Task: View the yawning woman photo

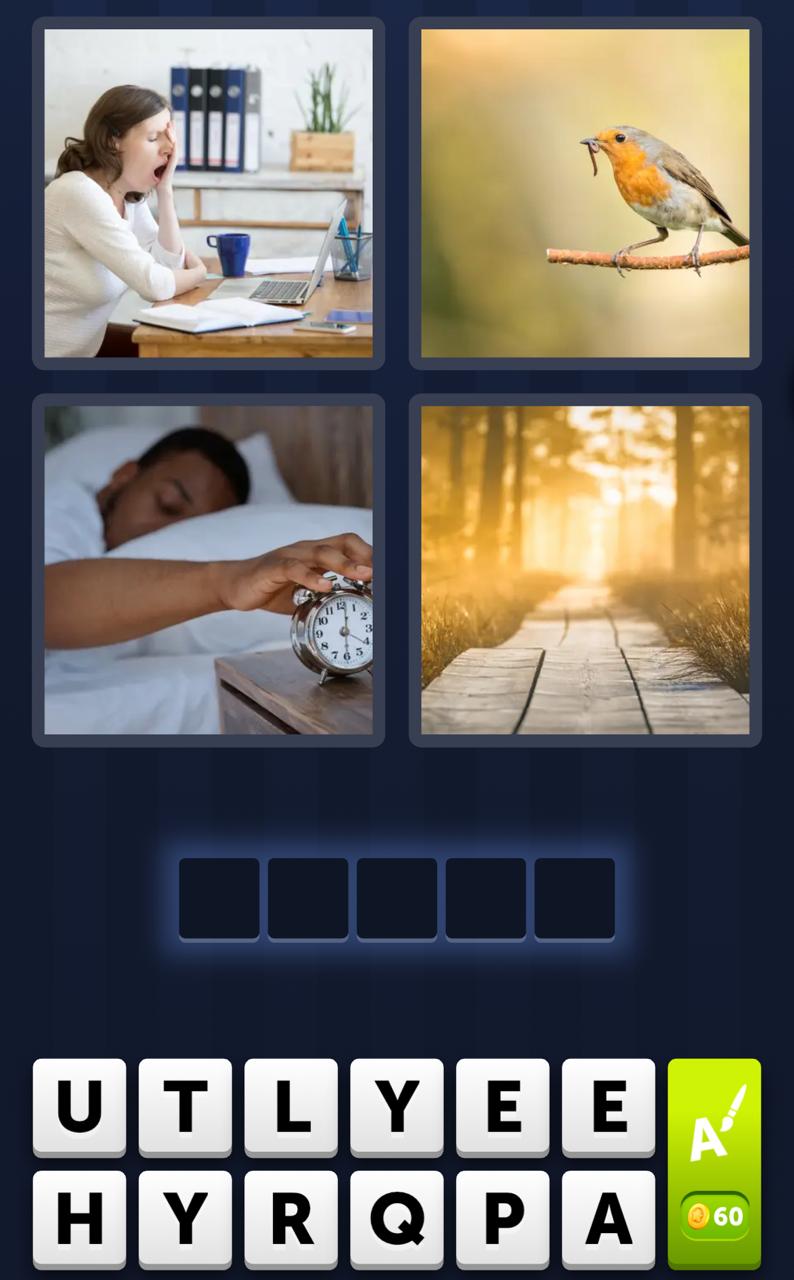Action: [x=207, y=193]
